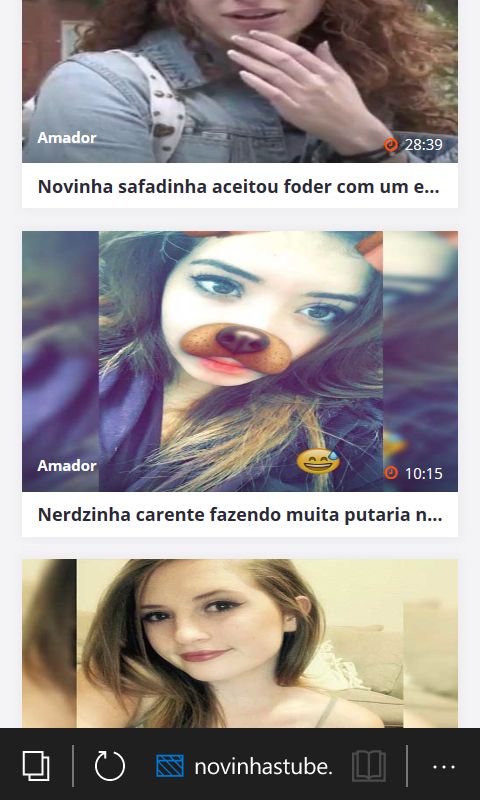Open the title link beginning with Novinha safadinha
This screenshot has height=800, width=480.
[238, 187]
